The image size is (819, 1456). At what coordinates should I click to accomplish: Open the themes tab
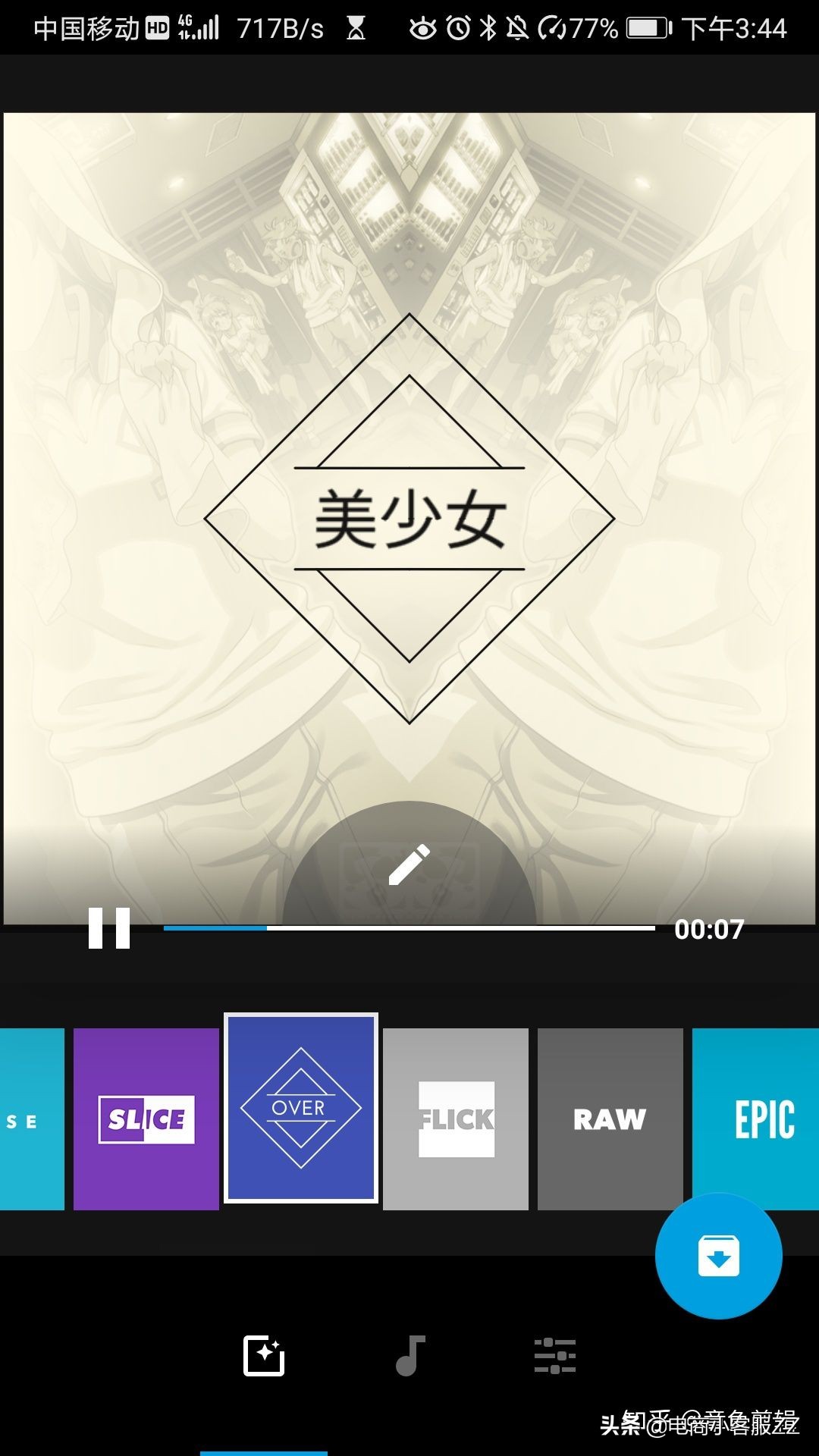(264, 1356)
